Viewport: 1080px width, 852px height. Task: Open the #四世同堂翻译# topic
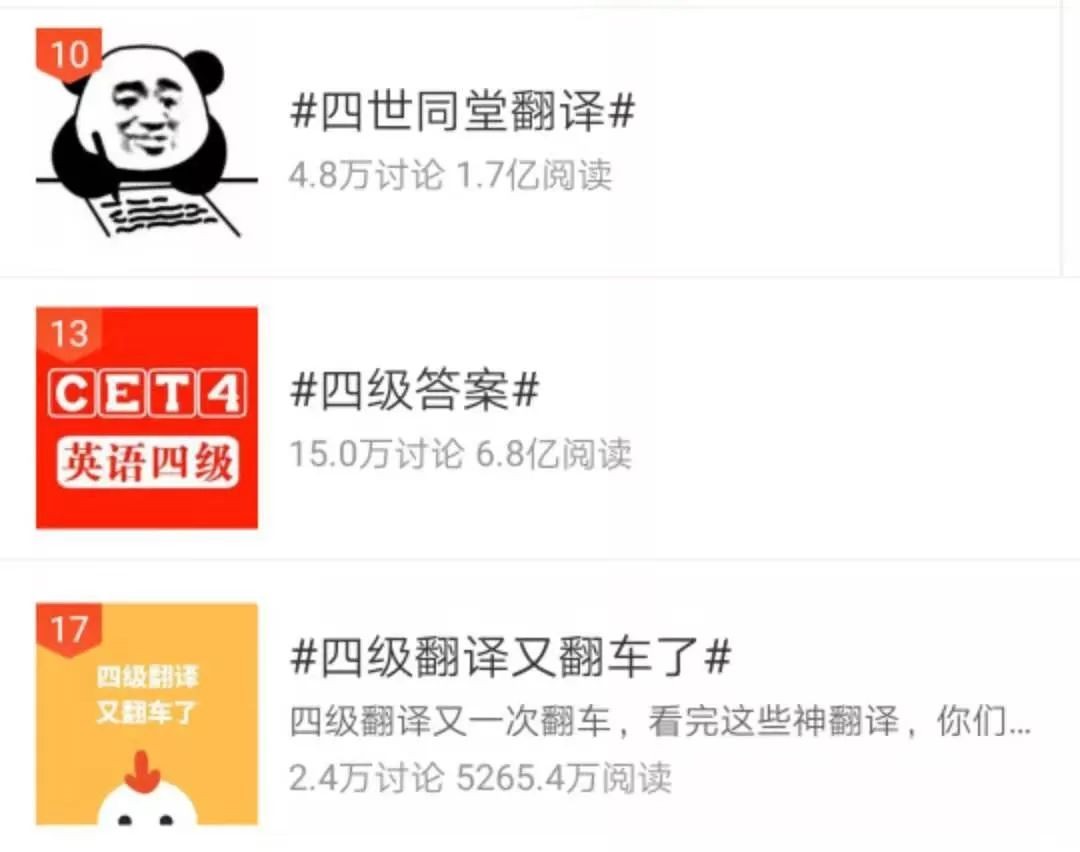tap(462, 113)
